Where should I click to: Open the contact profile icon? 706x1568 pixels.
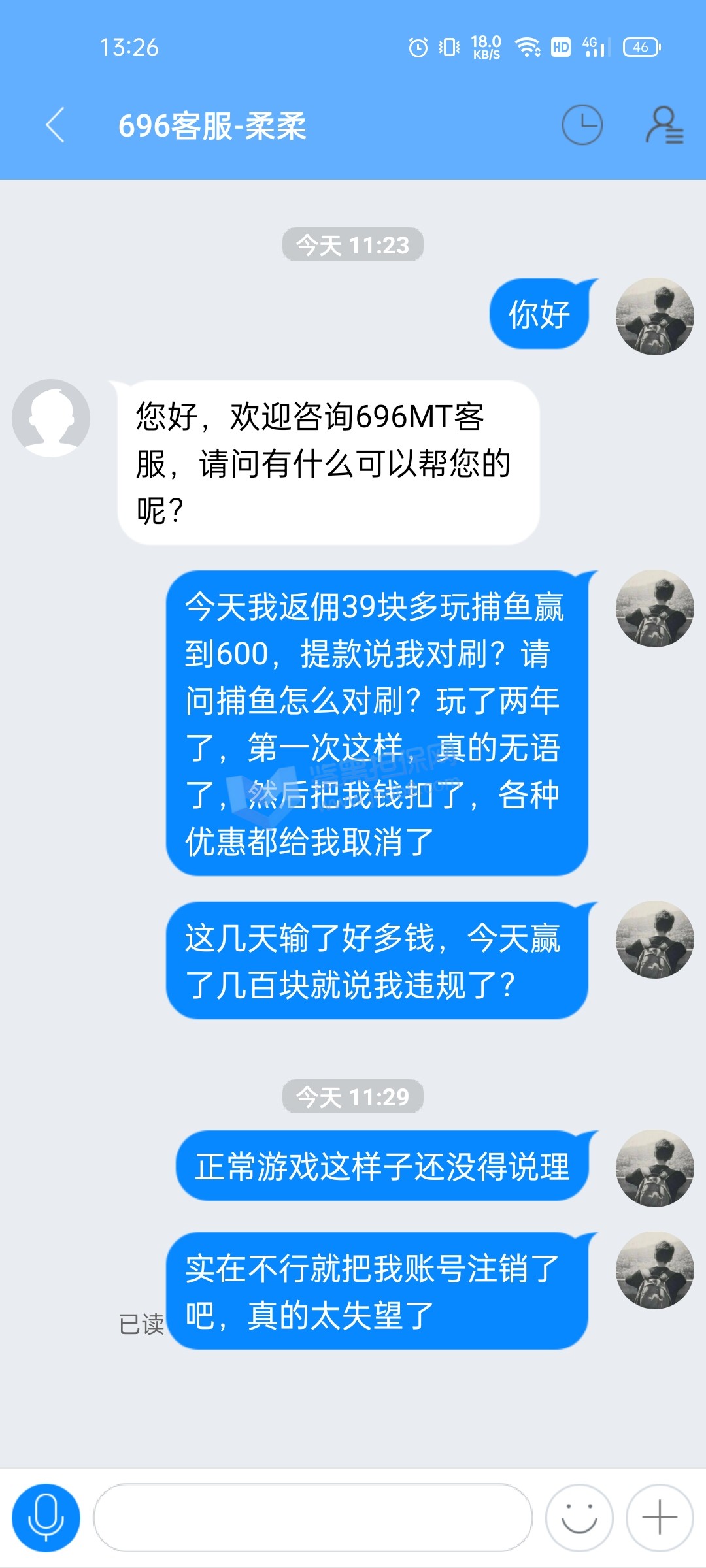click(x=664, y=125)
